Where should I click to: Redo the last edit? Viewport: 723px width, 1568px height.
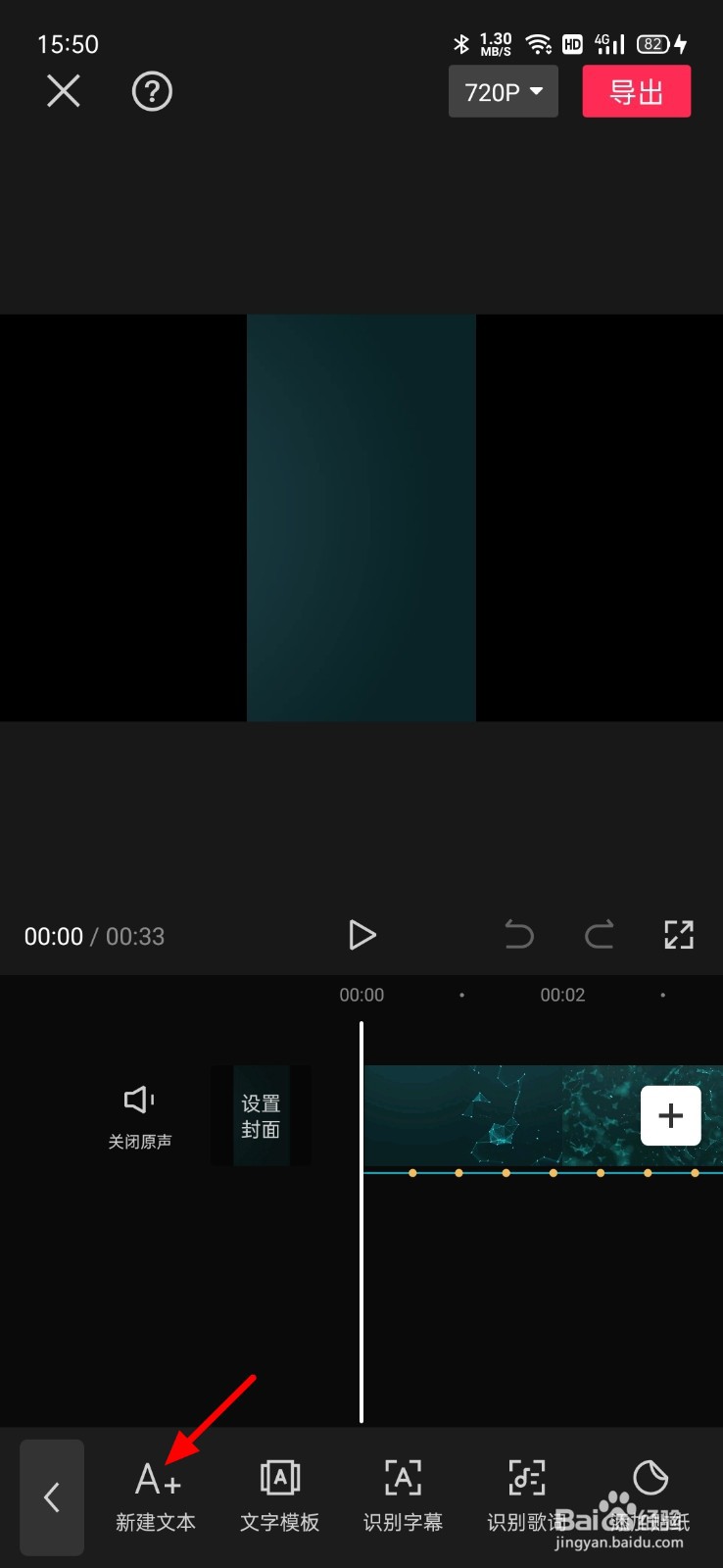coord(600,935)
